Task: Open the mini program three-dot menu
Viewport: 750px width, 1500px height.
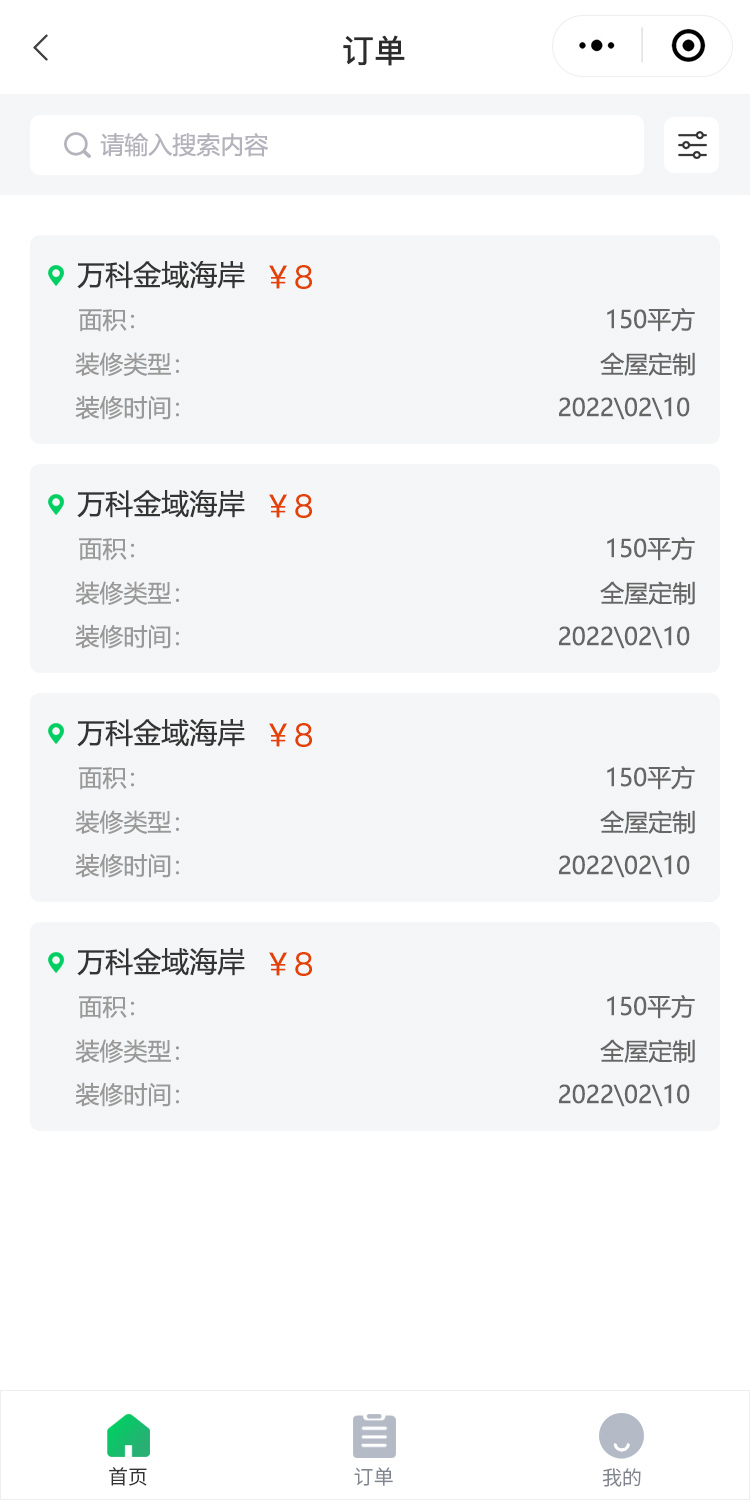Action: (x=597, y=46)
